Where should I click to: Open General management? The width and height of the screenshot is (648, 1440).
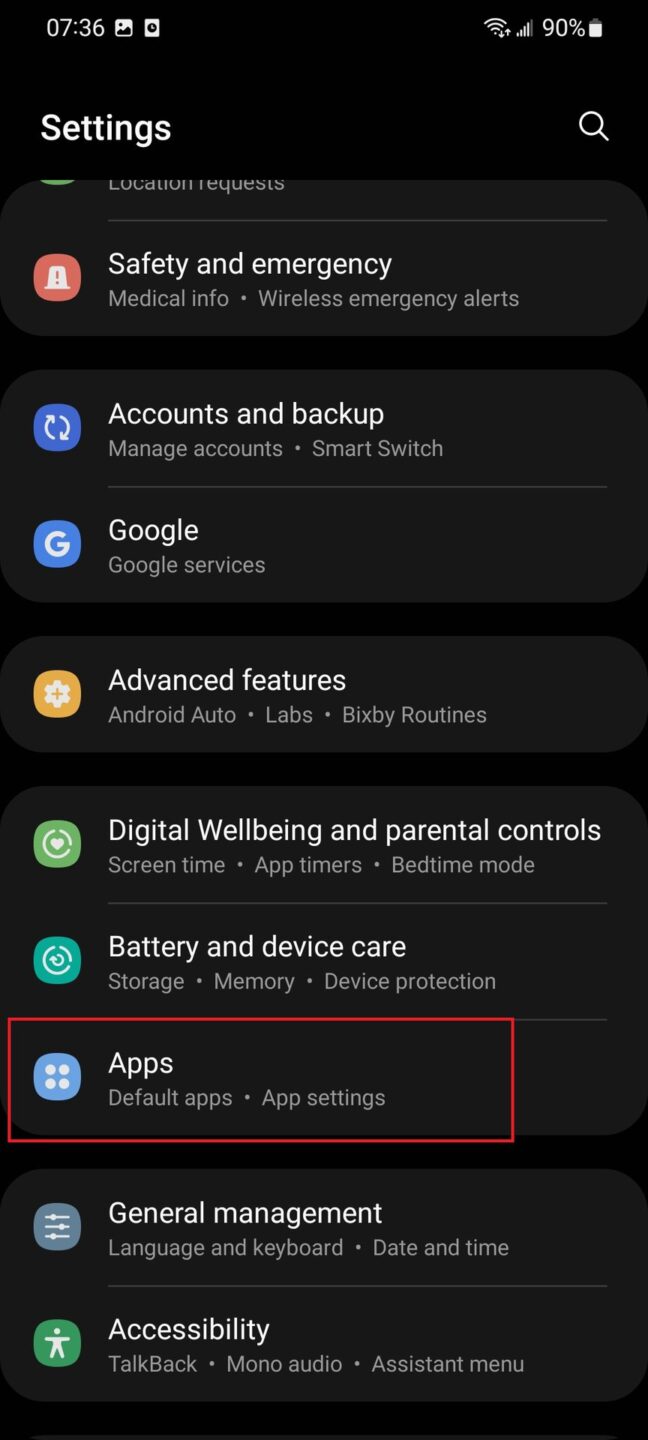(x=324, y=1228)
